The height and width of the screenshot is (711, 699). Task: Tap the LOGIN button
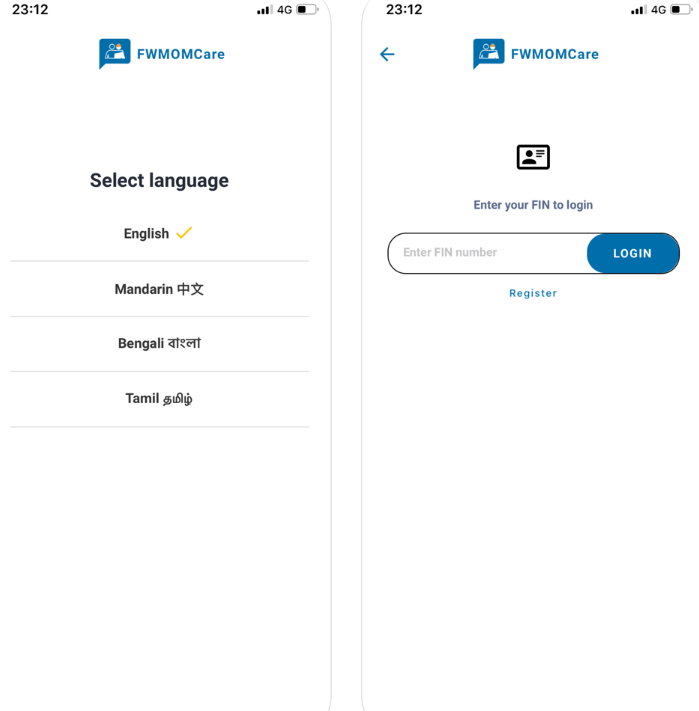coord(632,253)
